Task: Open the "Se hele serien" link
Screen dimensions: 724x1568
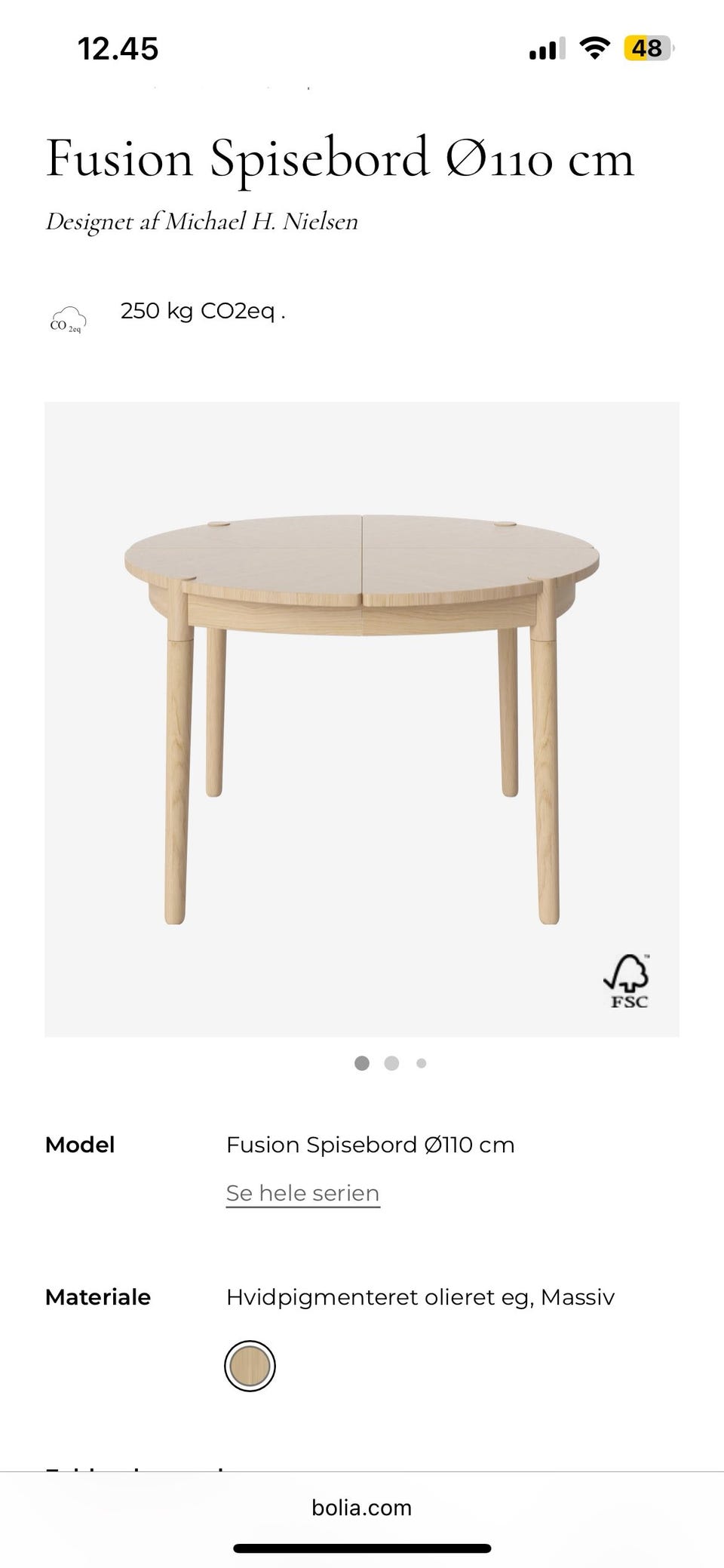Action: pos(302,1193)
